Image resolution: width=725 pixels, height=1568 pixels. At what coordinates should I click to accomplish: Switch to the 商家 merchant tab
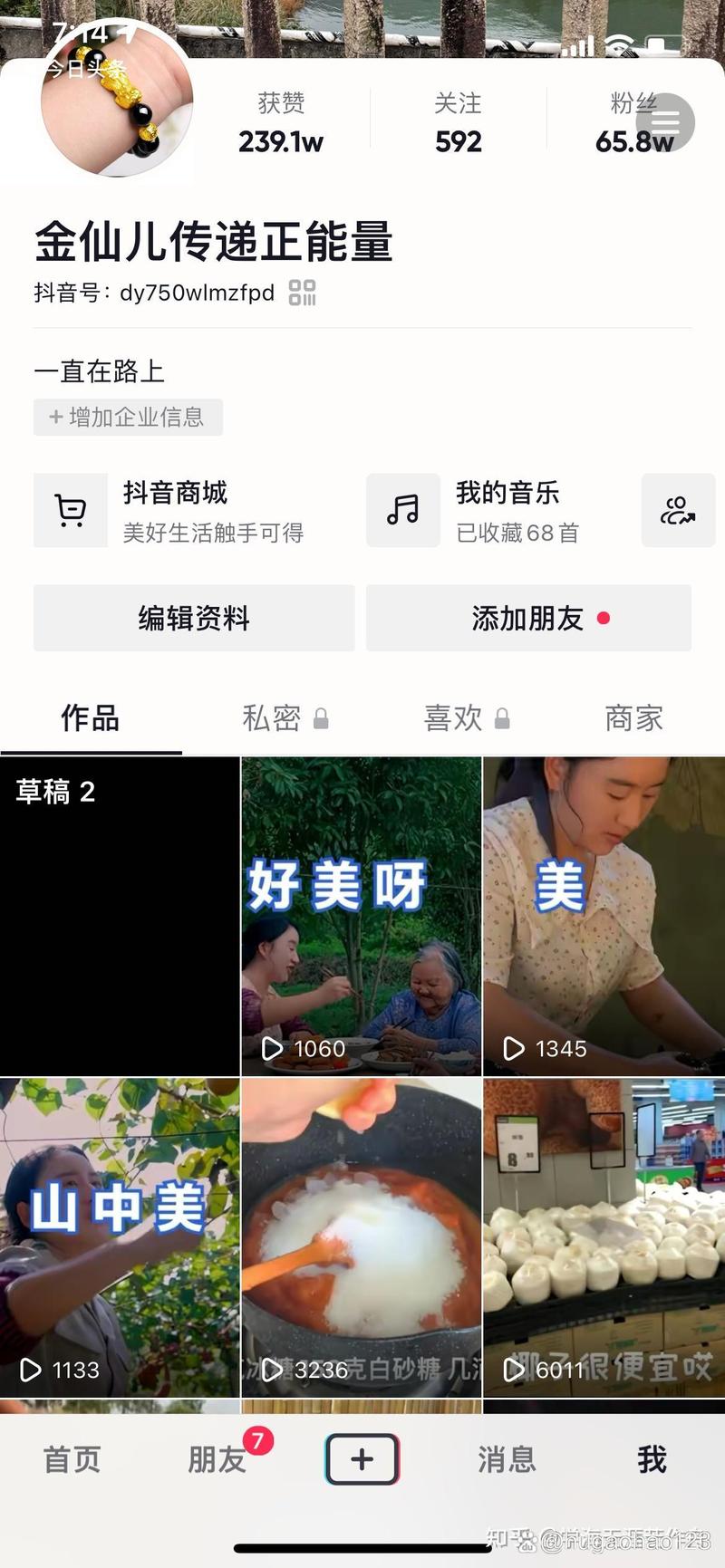coord(633,717)
